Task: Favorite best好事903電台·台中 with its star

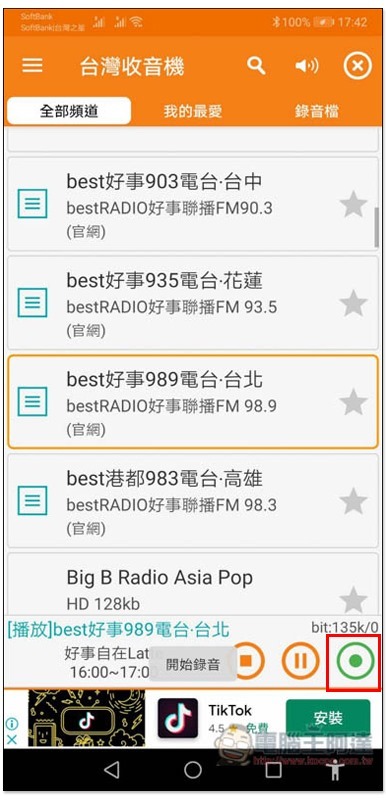Action: [x=353, y=205]
